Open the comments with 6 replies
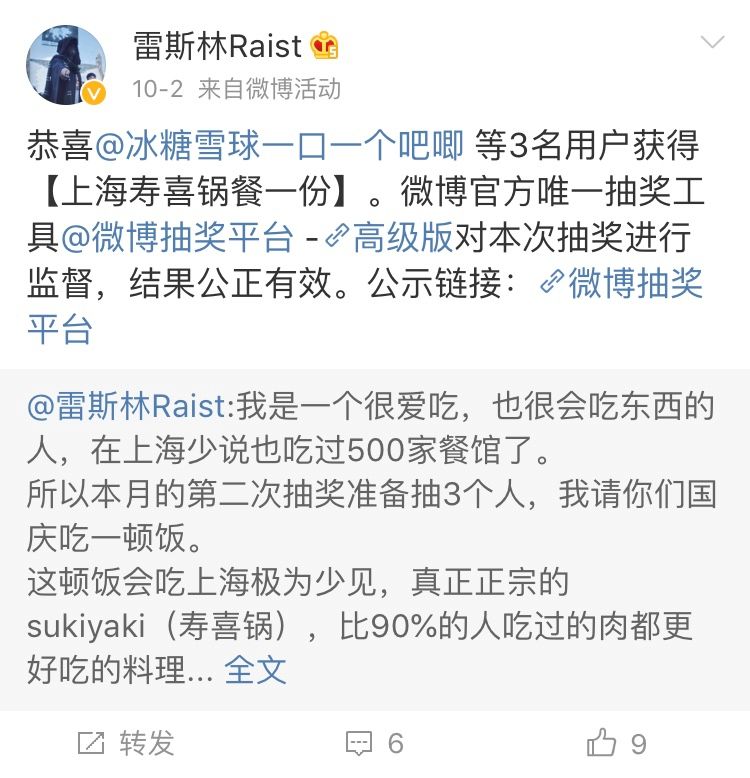This screenshot has width=750, height=778. pyautogui.click(x=375, y=743)
